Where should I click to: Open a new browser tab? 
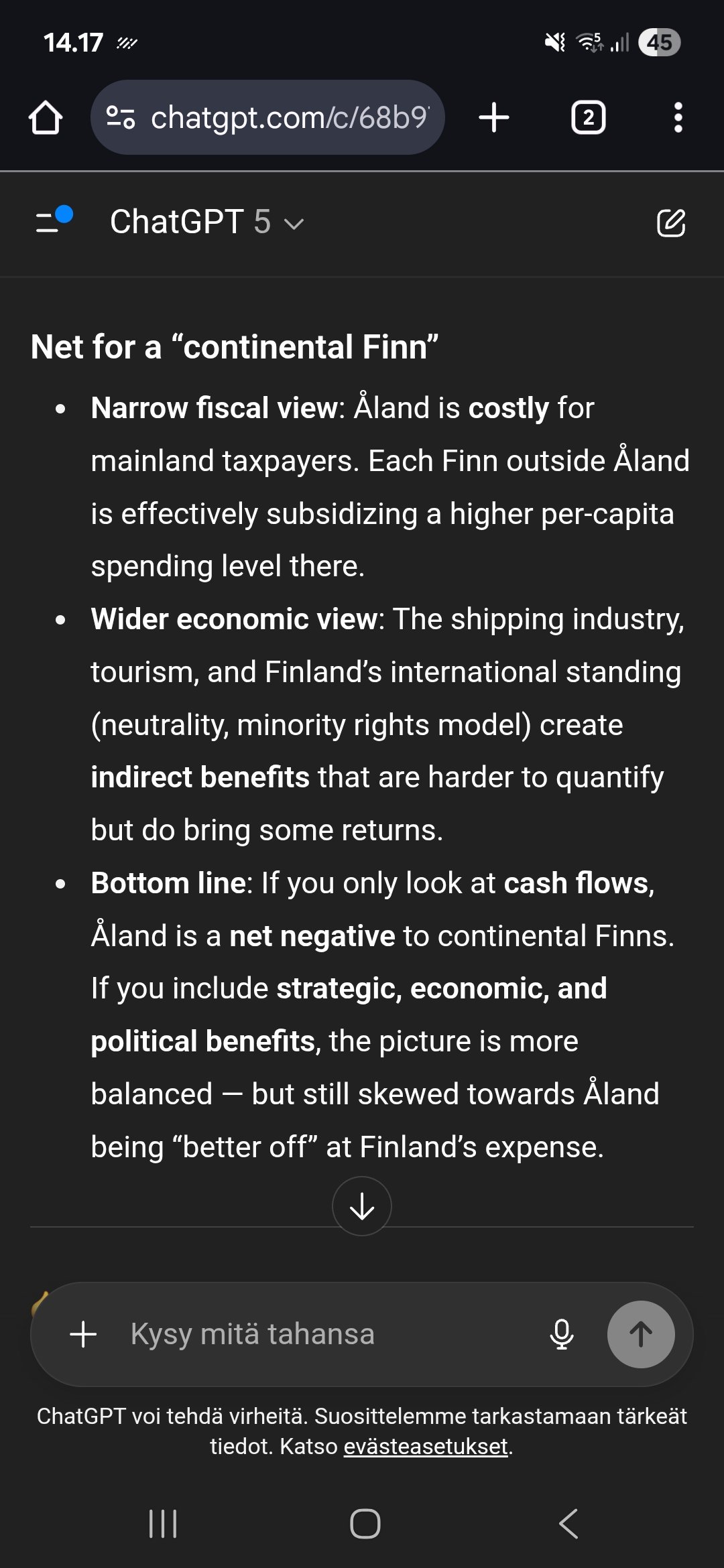tap(494, 118)
